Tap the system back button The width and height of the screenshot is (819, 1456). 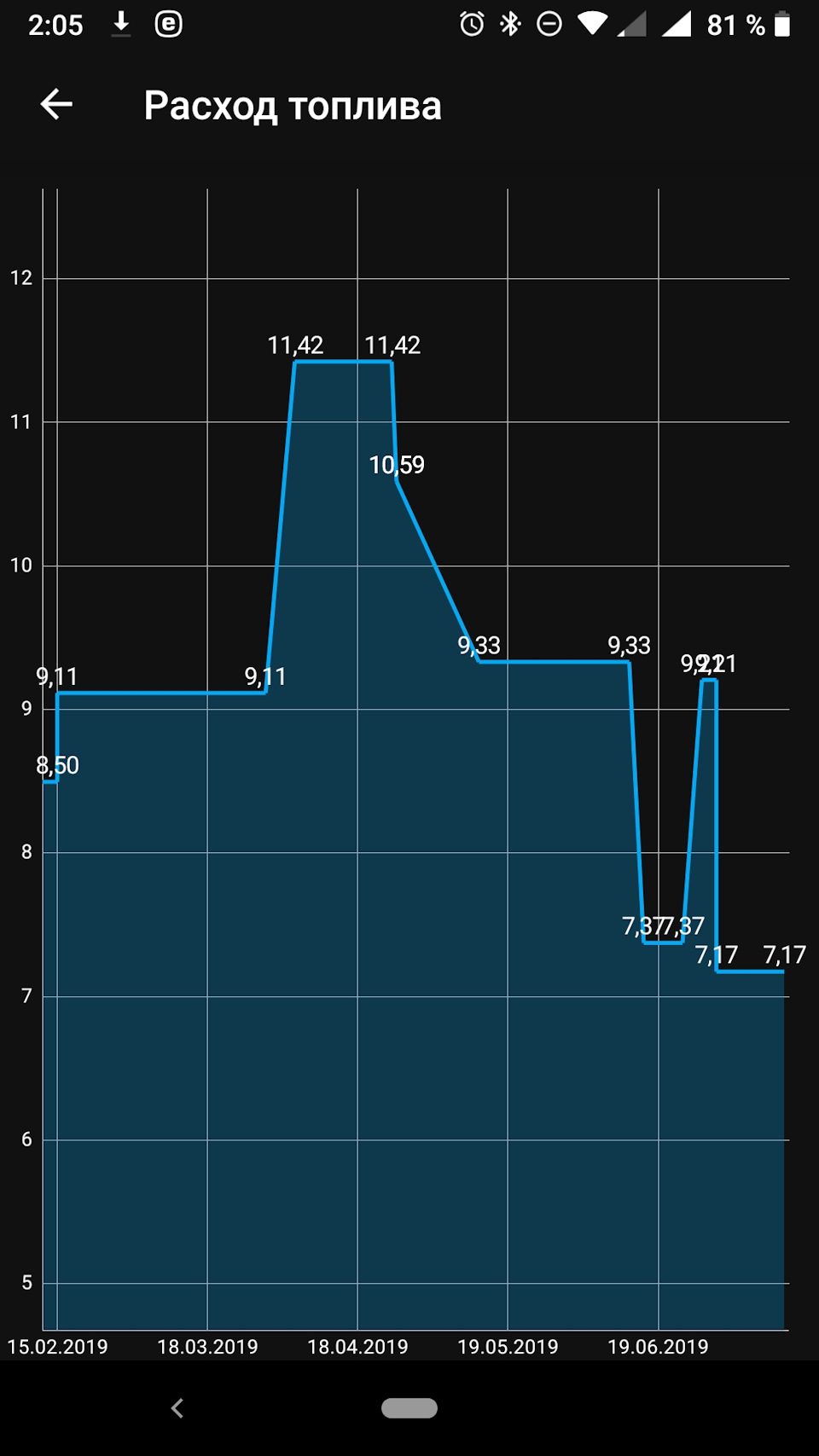tap(177, 1408)
